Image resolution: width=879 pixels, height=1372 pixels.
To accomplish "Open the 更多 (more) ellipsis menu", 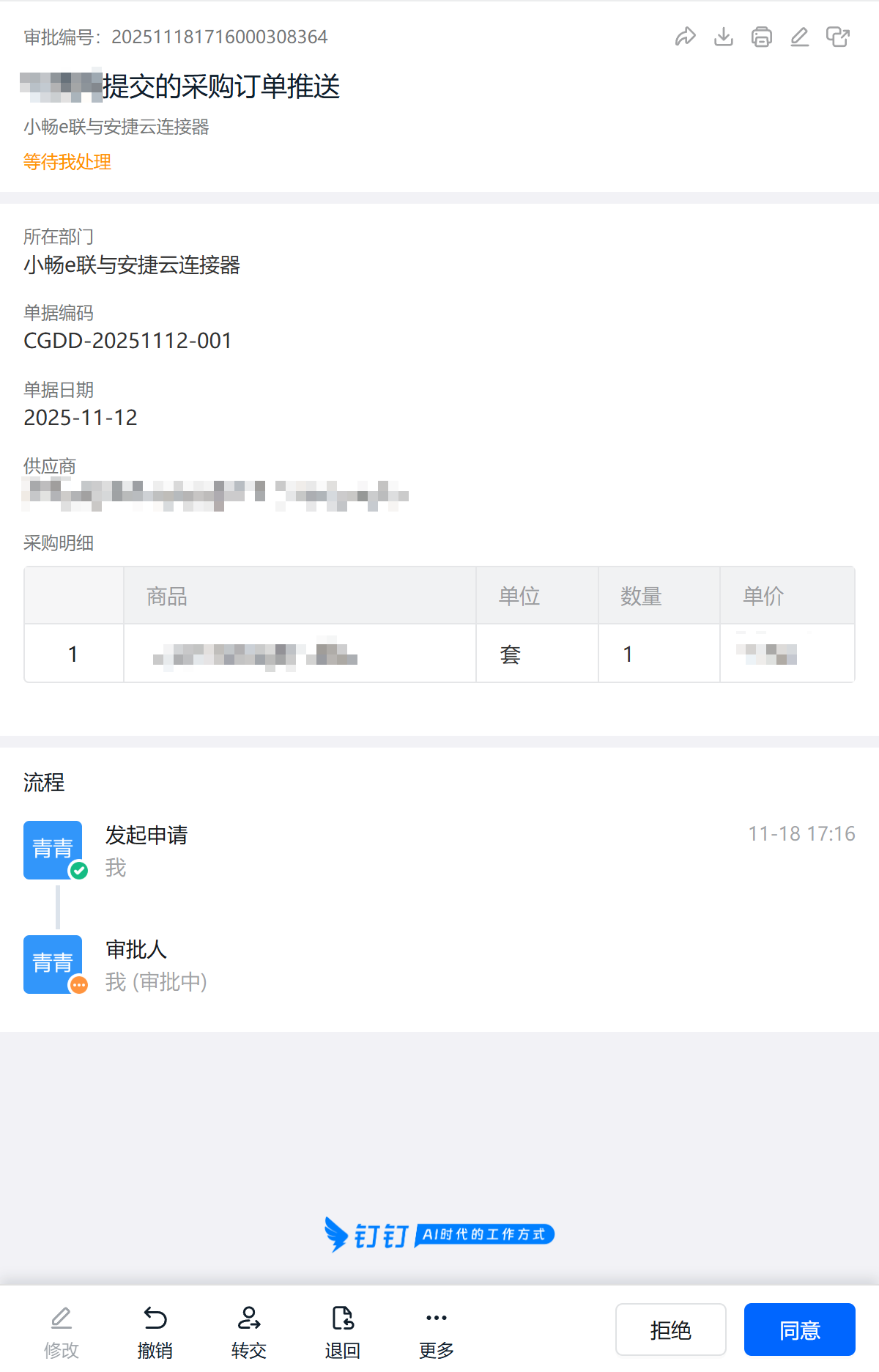I will click(x=435, y=1316).
